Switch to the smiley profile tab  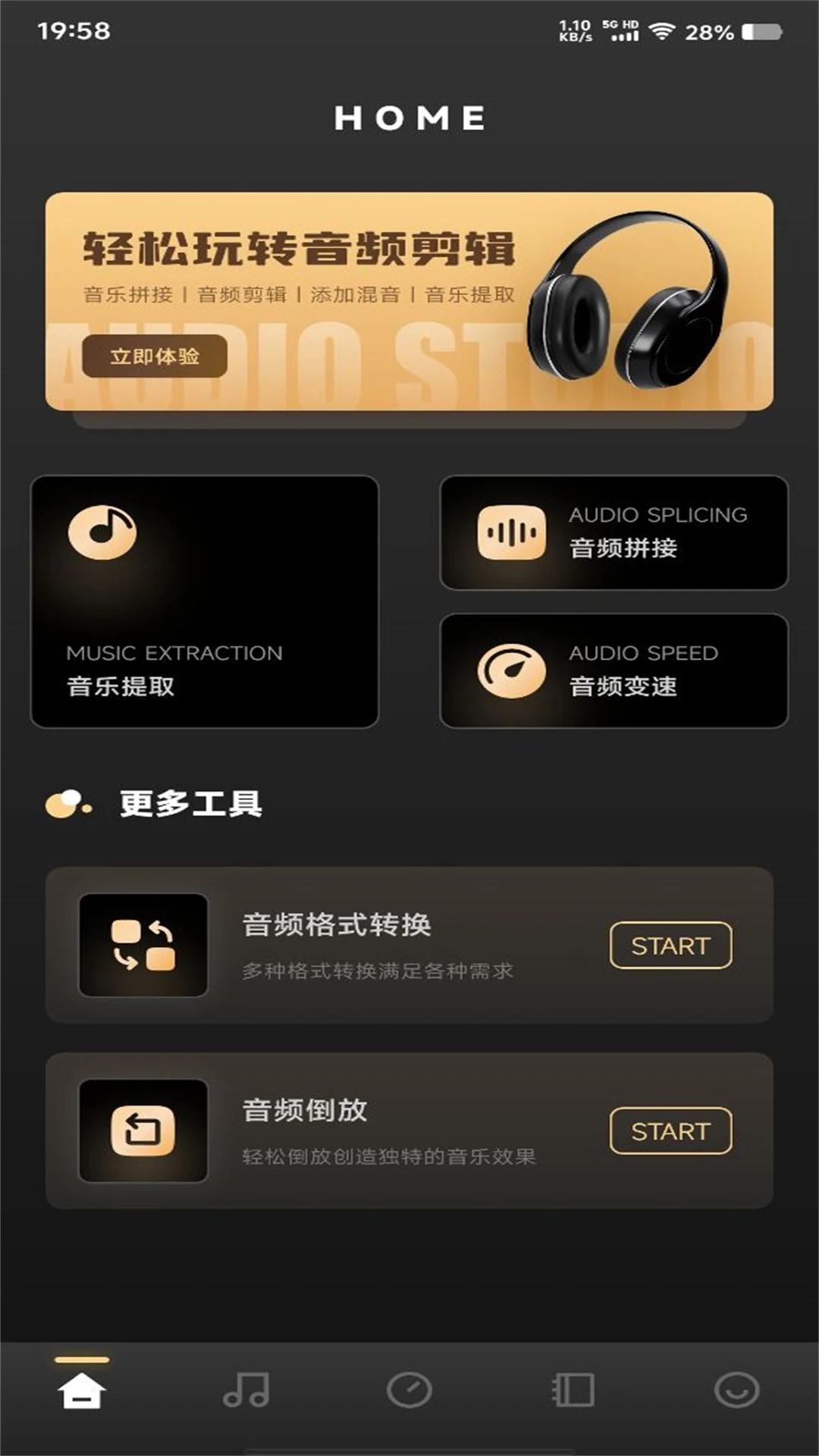(736, 1390)
